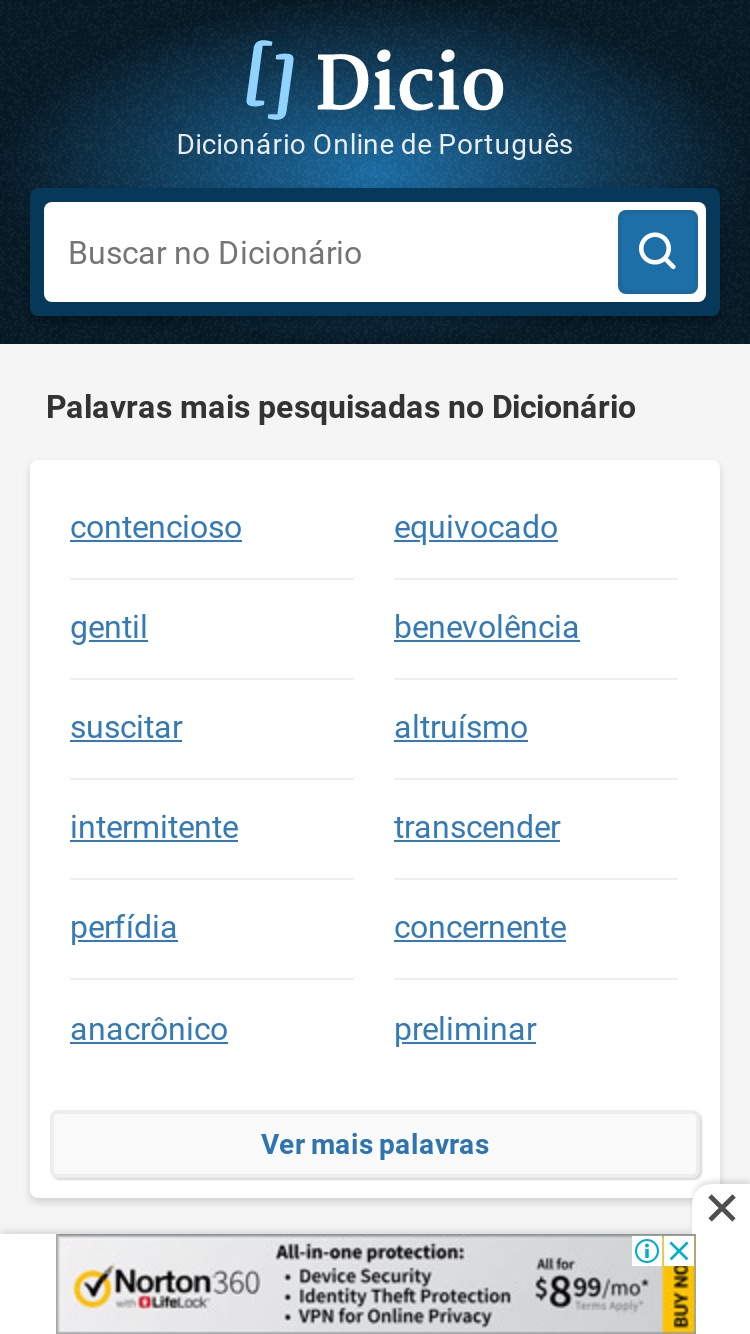Open the definition of gentil

(109, 627)
